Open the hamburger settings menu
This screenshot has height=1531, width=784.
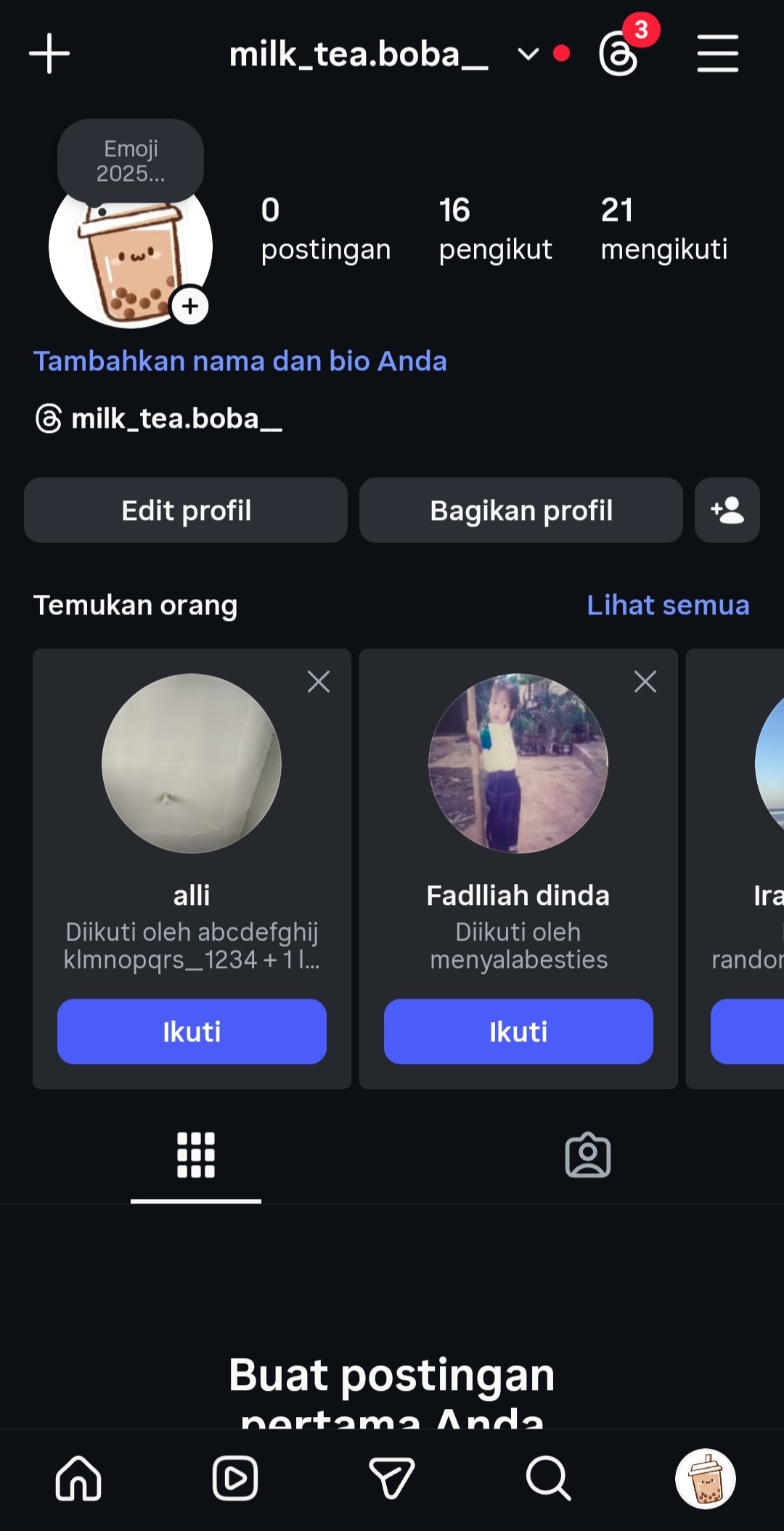pyautogui.click(x=717, y=54)
